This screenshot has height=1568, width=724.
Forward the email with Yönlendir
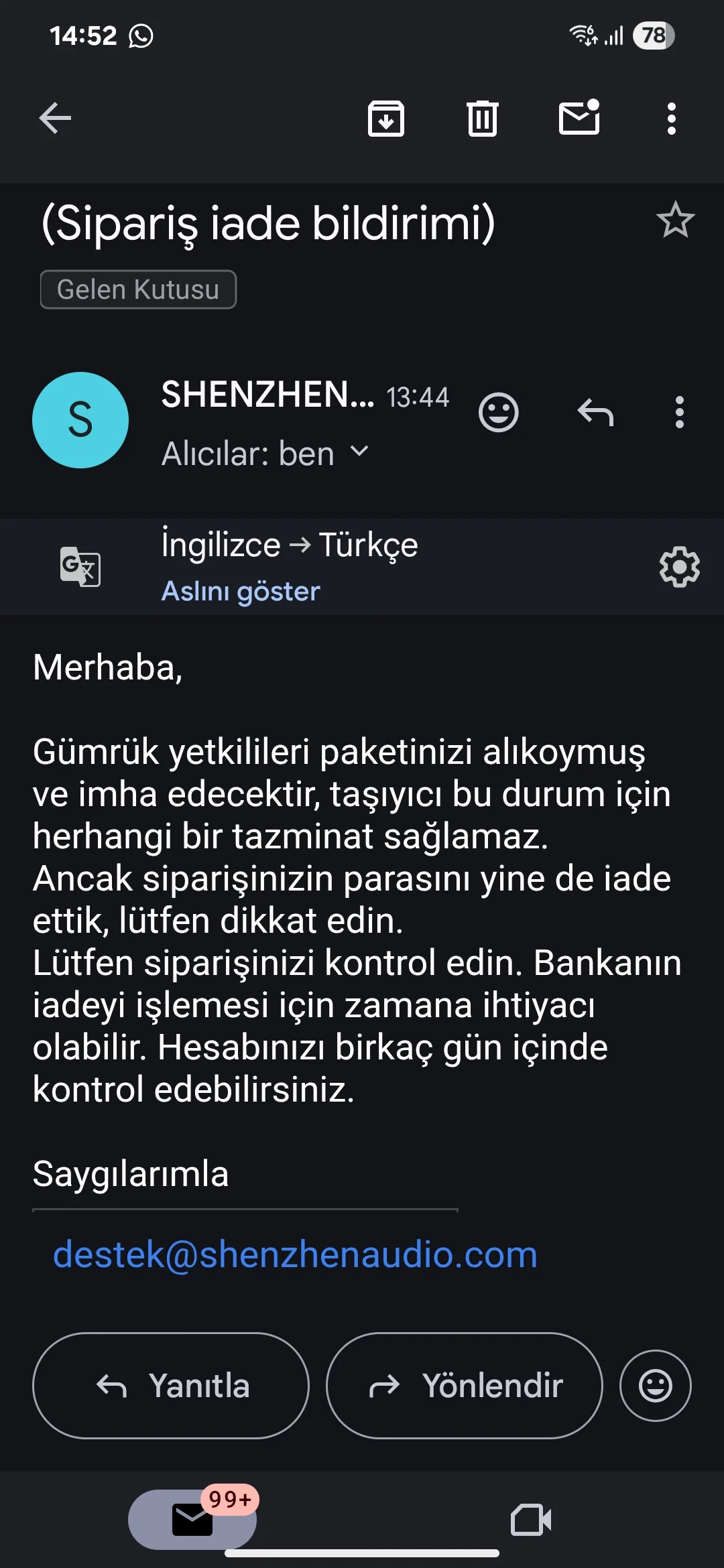point(464,1385)
